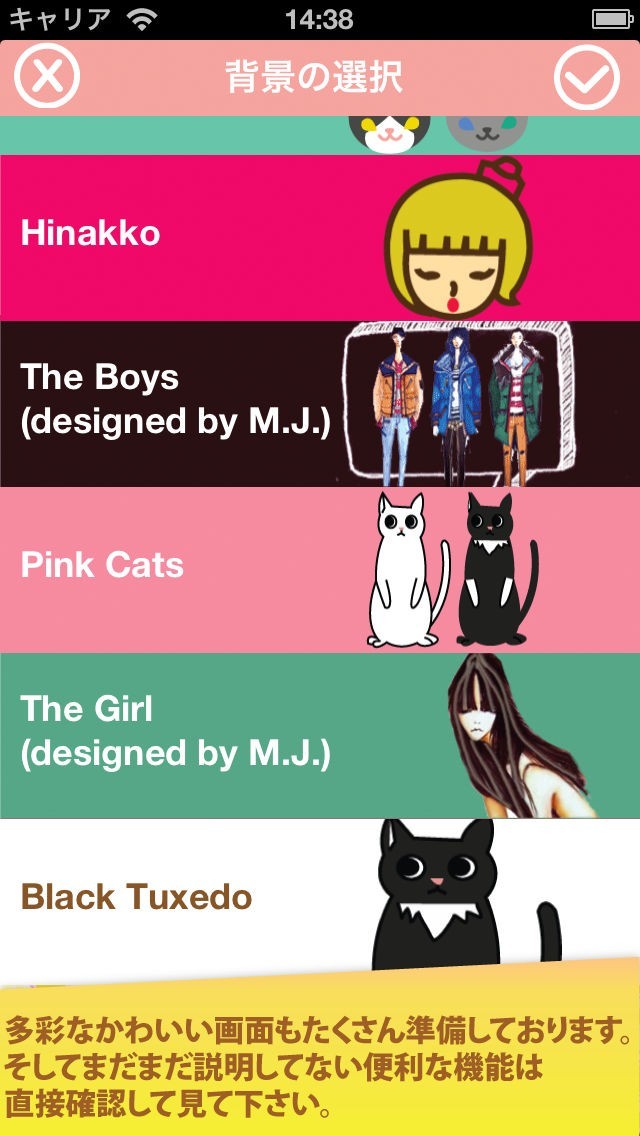Select The Girl (designed by M.J.) background
640x1136 pixels.
tap(320, 735)
